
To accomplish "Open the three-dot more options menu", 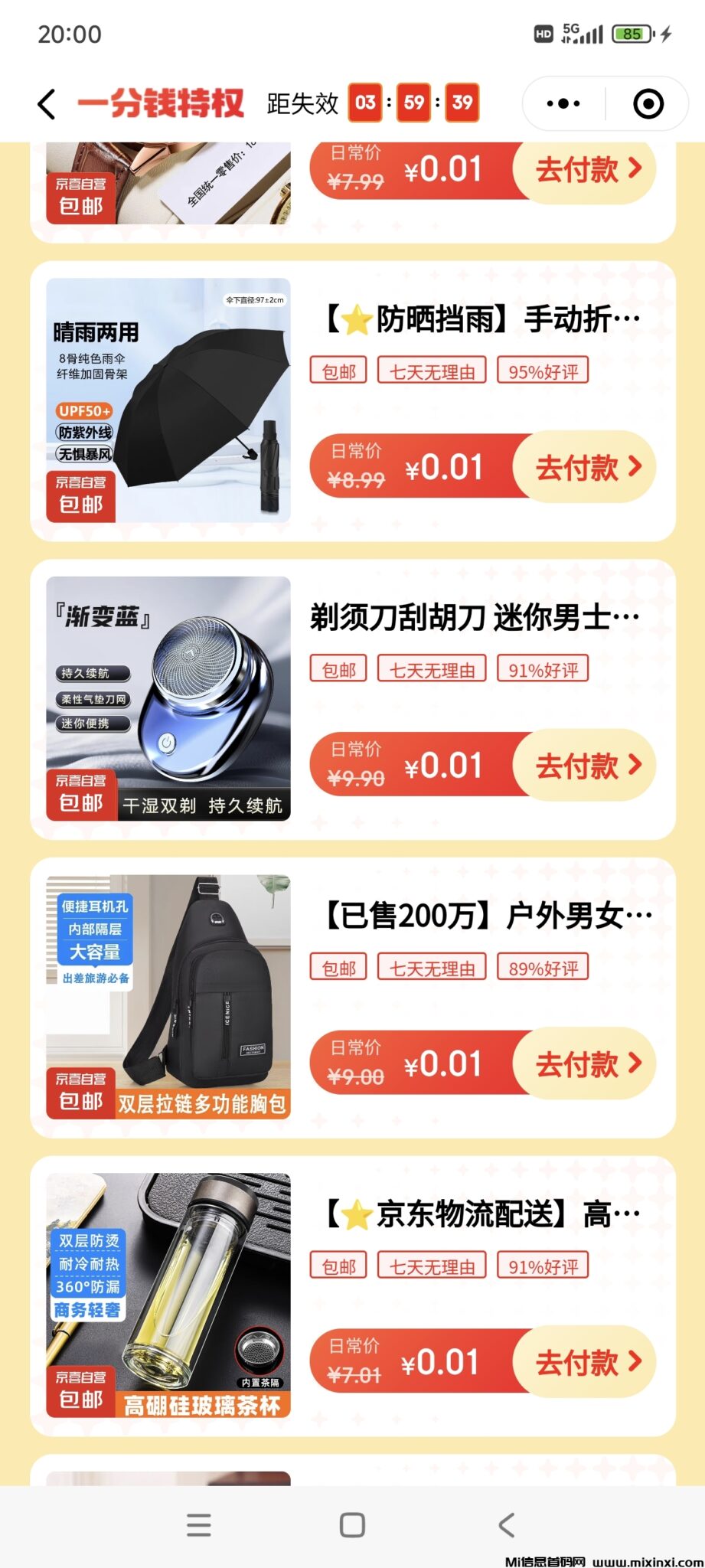I will coord(562,103).
